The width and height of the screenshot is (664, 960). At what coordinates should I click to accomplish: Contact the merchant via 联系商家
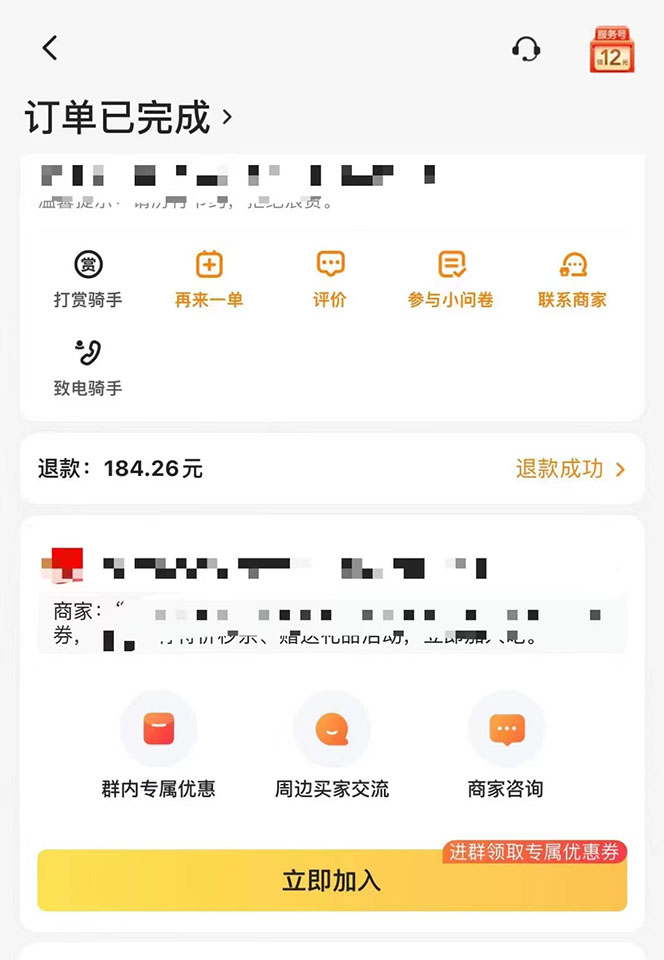click(x=572, y=279)
